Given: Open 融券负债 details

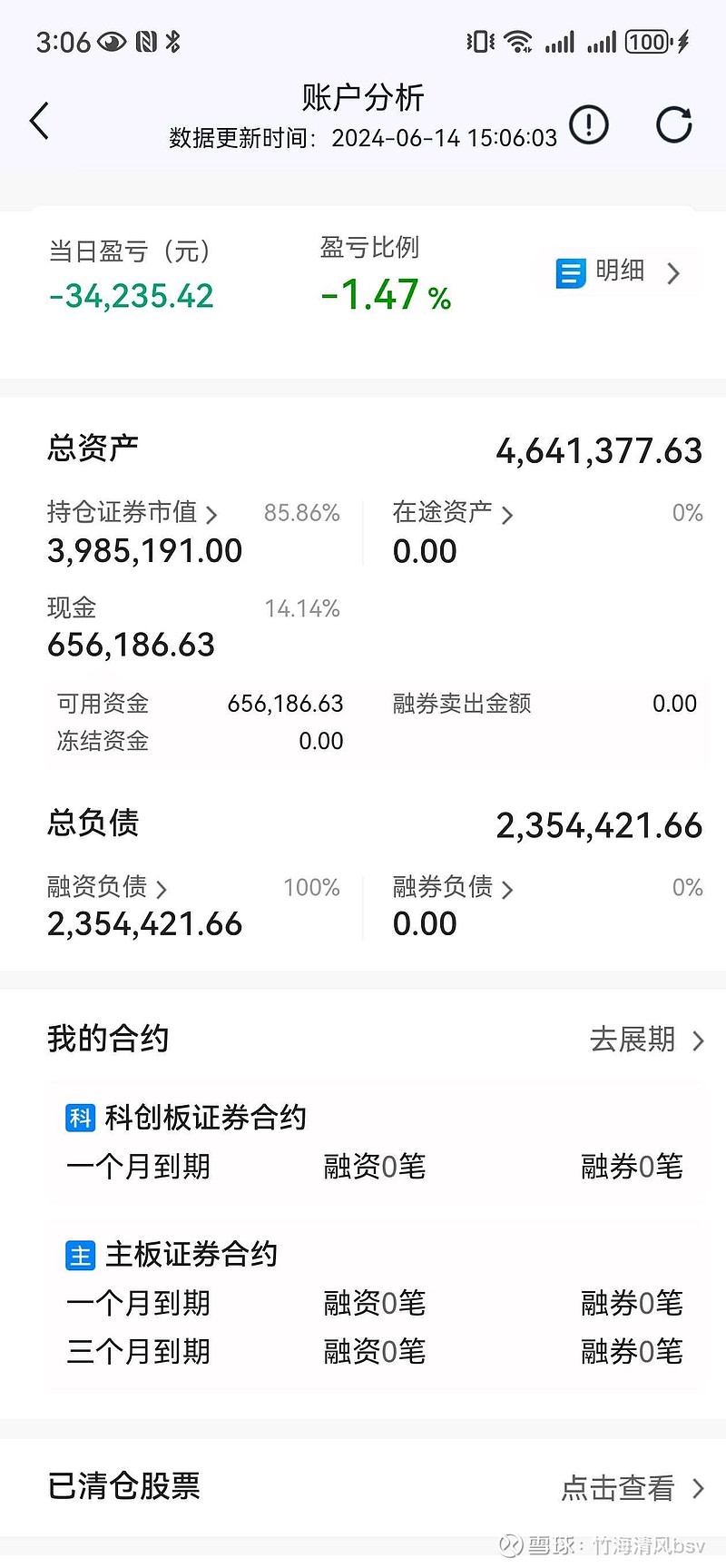Looking at the screenshot, I should 509,889.
